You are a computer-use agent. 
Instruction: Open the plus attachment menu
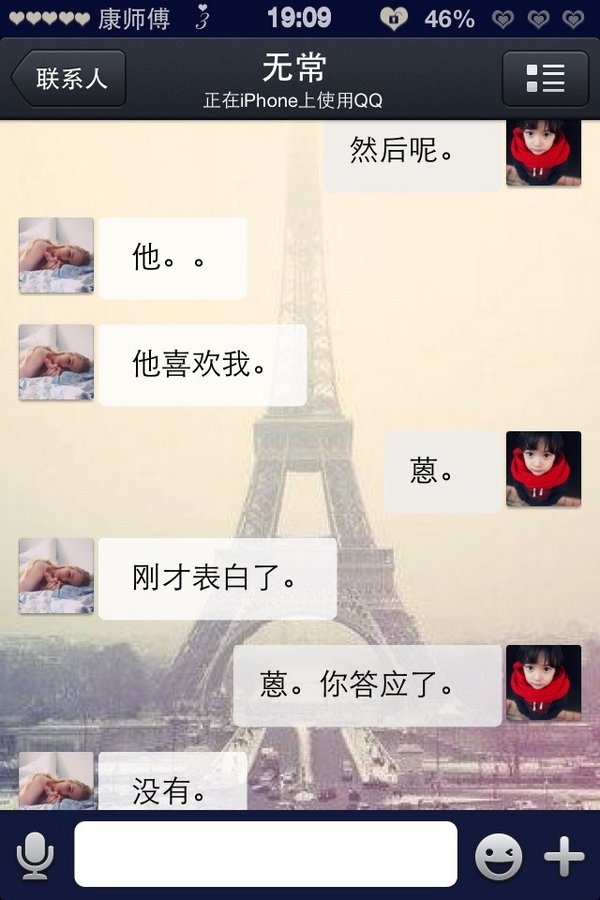(x=564, y=856)
